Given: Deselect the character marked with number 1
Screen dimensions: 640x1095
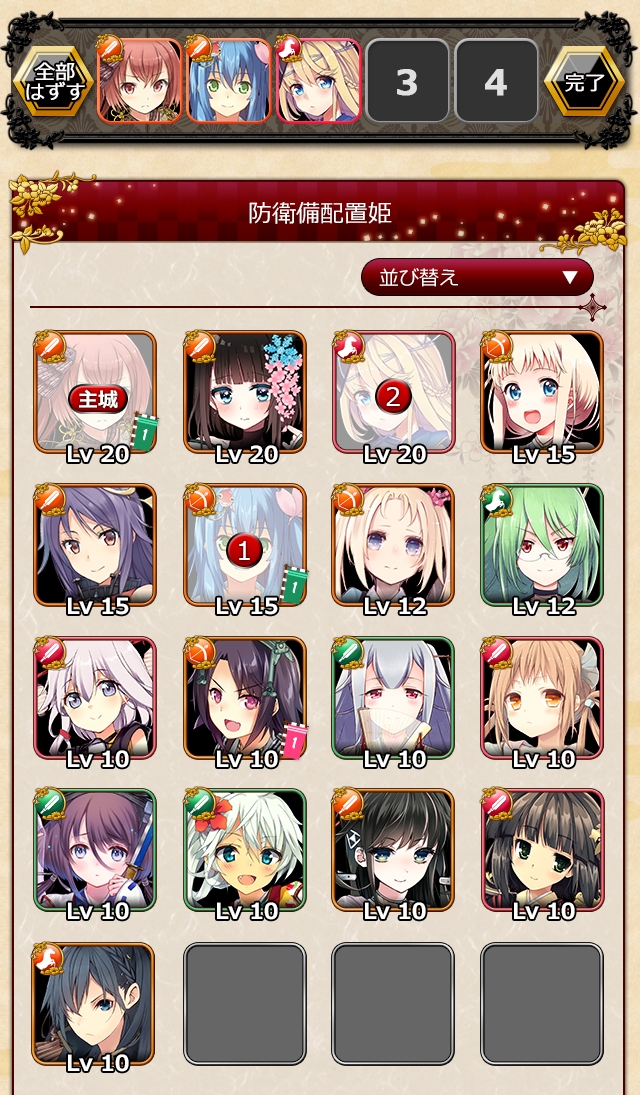Looking at the screenshot, I should pyautogui.click(x=245, y=545).
